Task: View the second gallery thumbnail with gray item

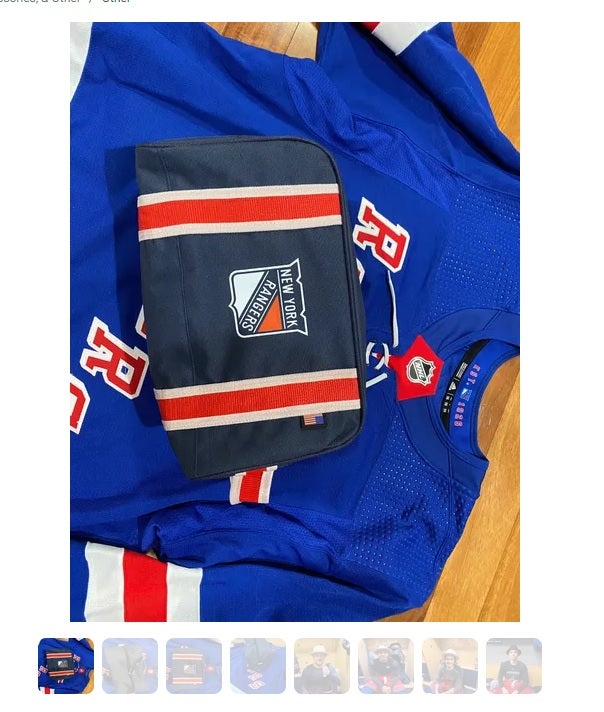Action: [x=130, y=666]
